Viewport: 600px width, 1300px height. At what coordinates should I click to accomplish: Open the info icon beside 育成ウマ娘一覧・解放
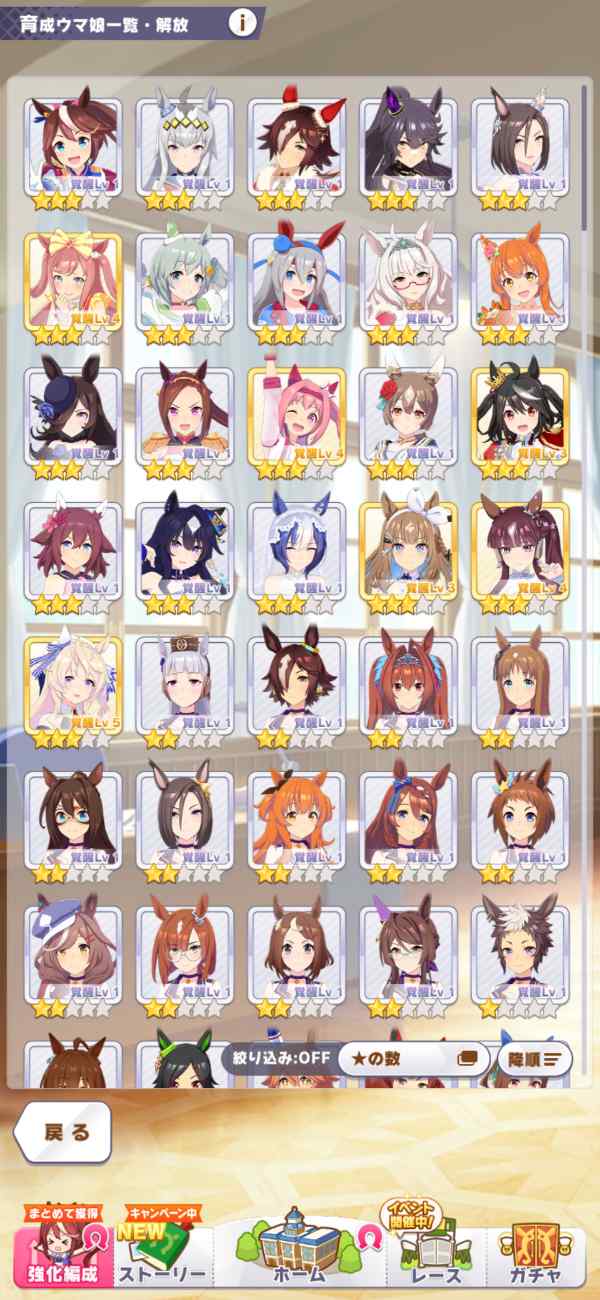tap(241, 20)
